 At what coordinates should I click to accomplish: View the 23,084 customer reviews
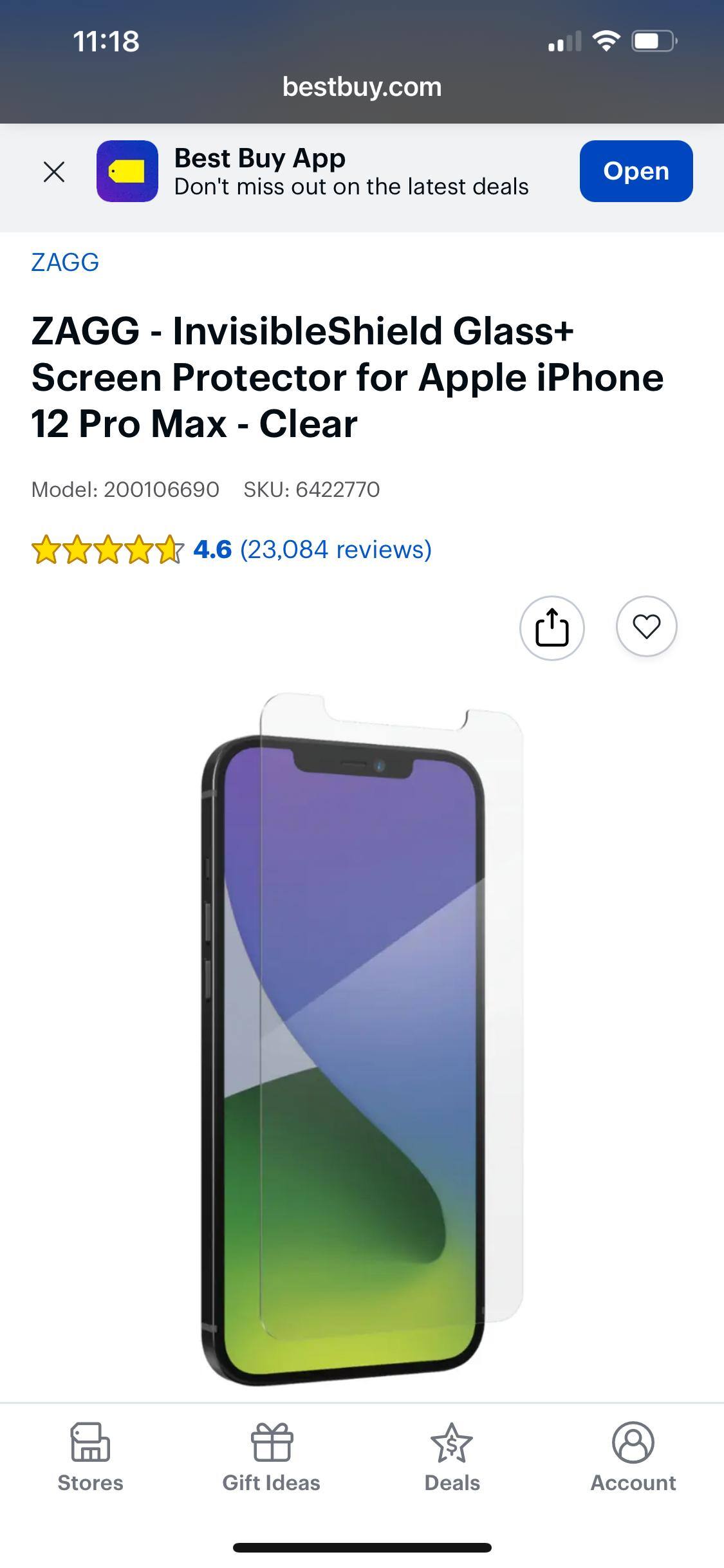pos(335,550)
